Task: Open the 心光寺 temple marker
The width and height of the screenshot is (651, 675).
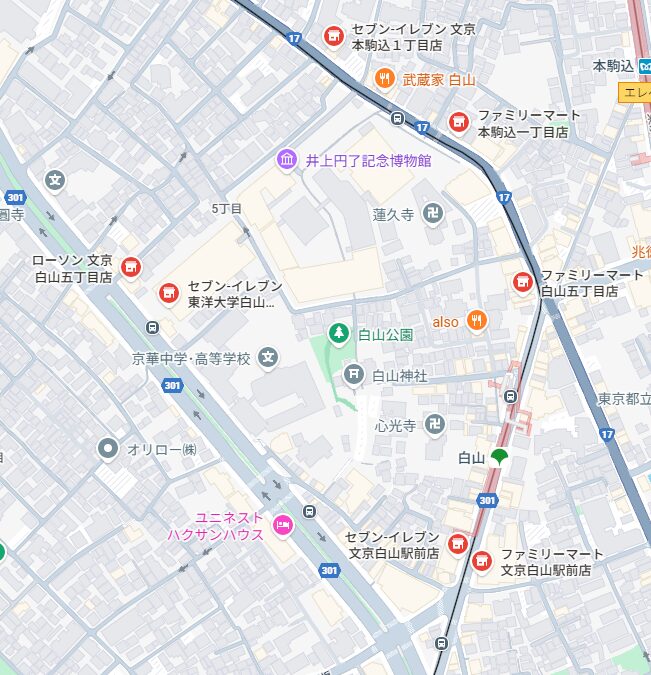Action: [433, 424]
